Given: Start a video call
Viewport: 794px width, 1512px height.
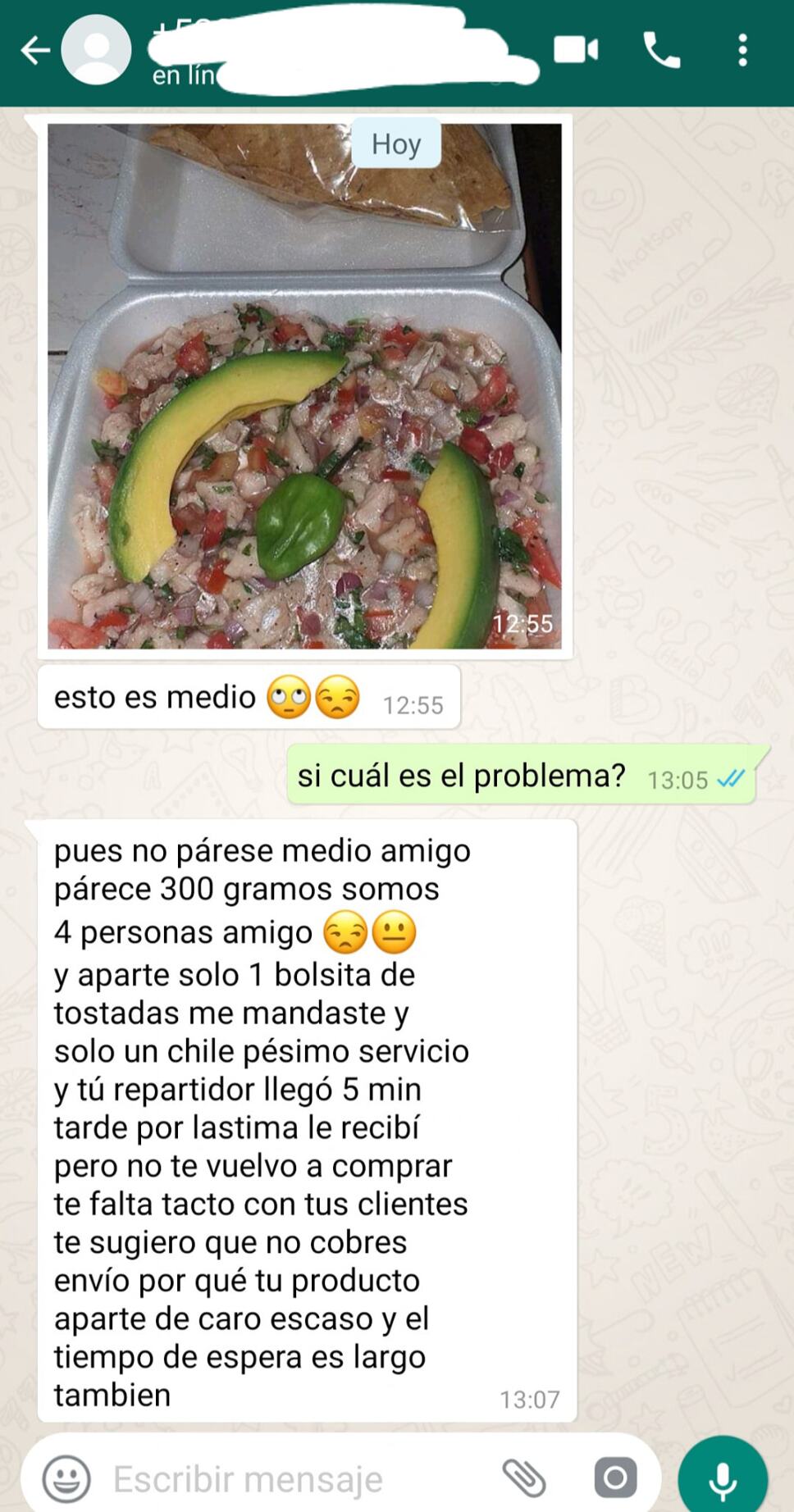Looking at the screenshot, I should click(x=576, y=51).
